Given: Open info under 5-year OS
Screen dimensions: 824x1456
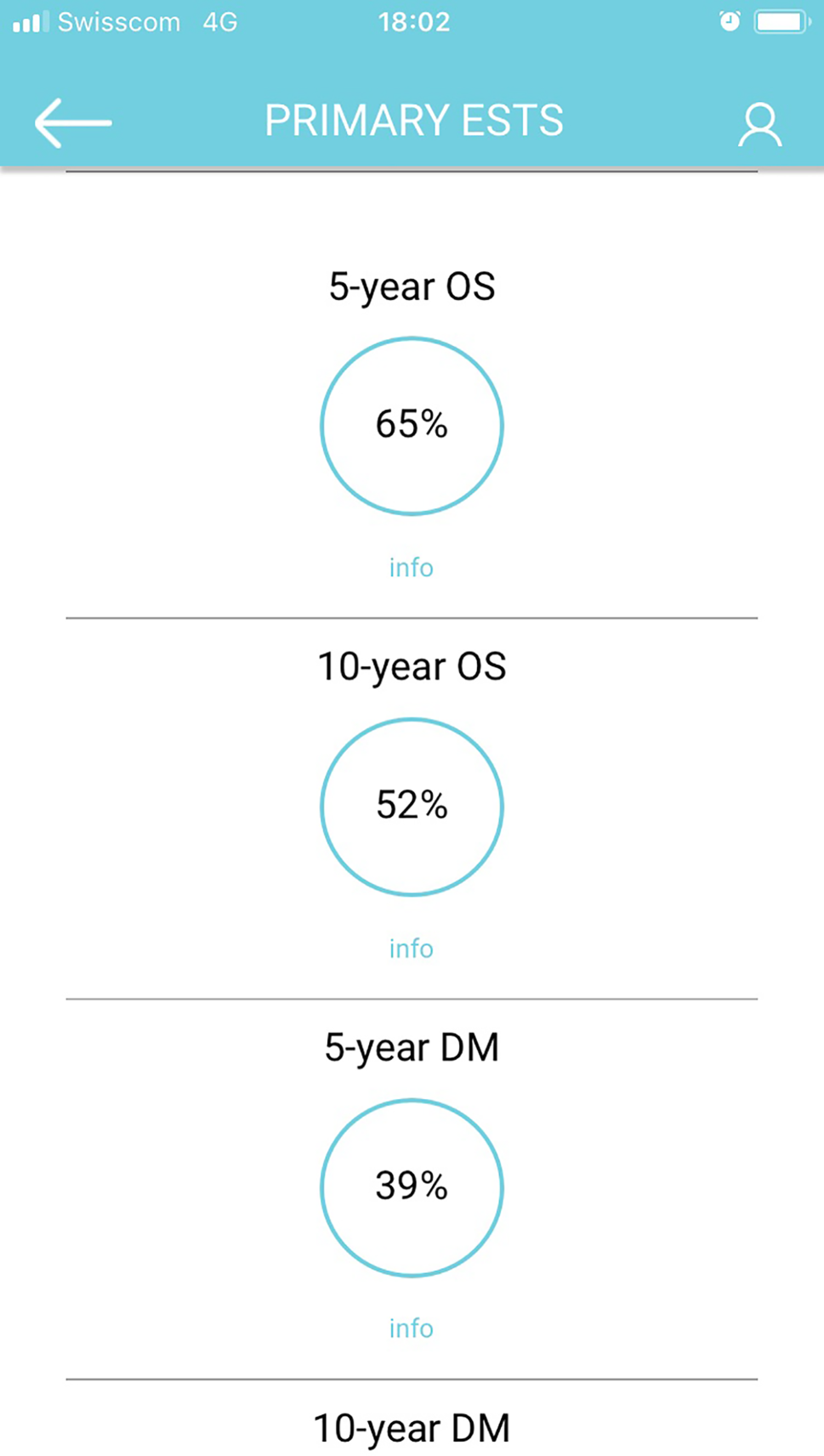Looking at the screenshot, I should pyautogui.click(x=412, y=568).
